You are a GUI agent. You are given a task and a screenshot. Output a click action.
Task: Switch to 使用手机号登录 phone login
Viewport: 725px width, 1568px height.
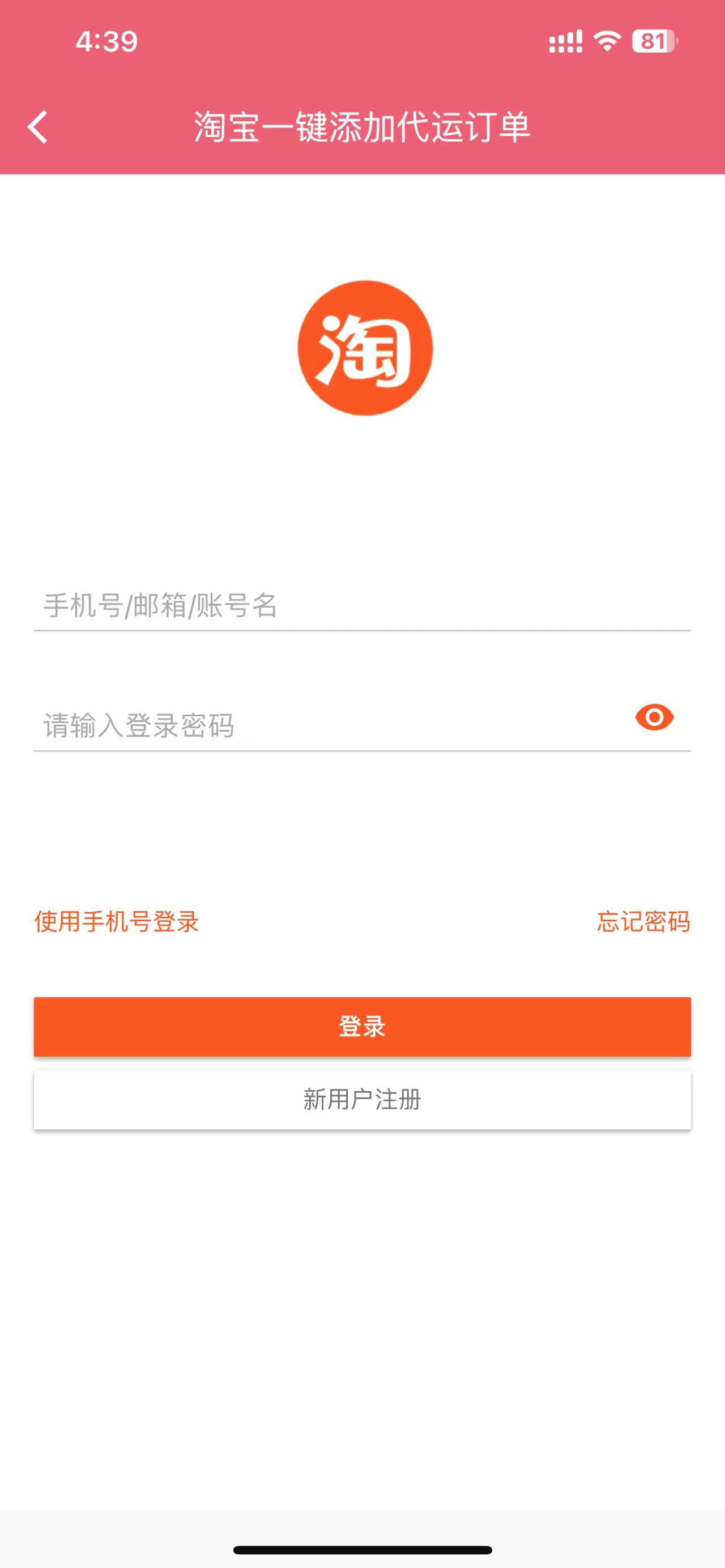(x=117, y=921)
